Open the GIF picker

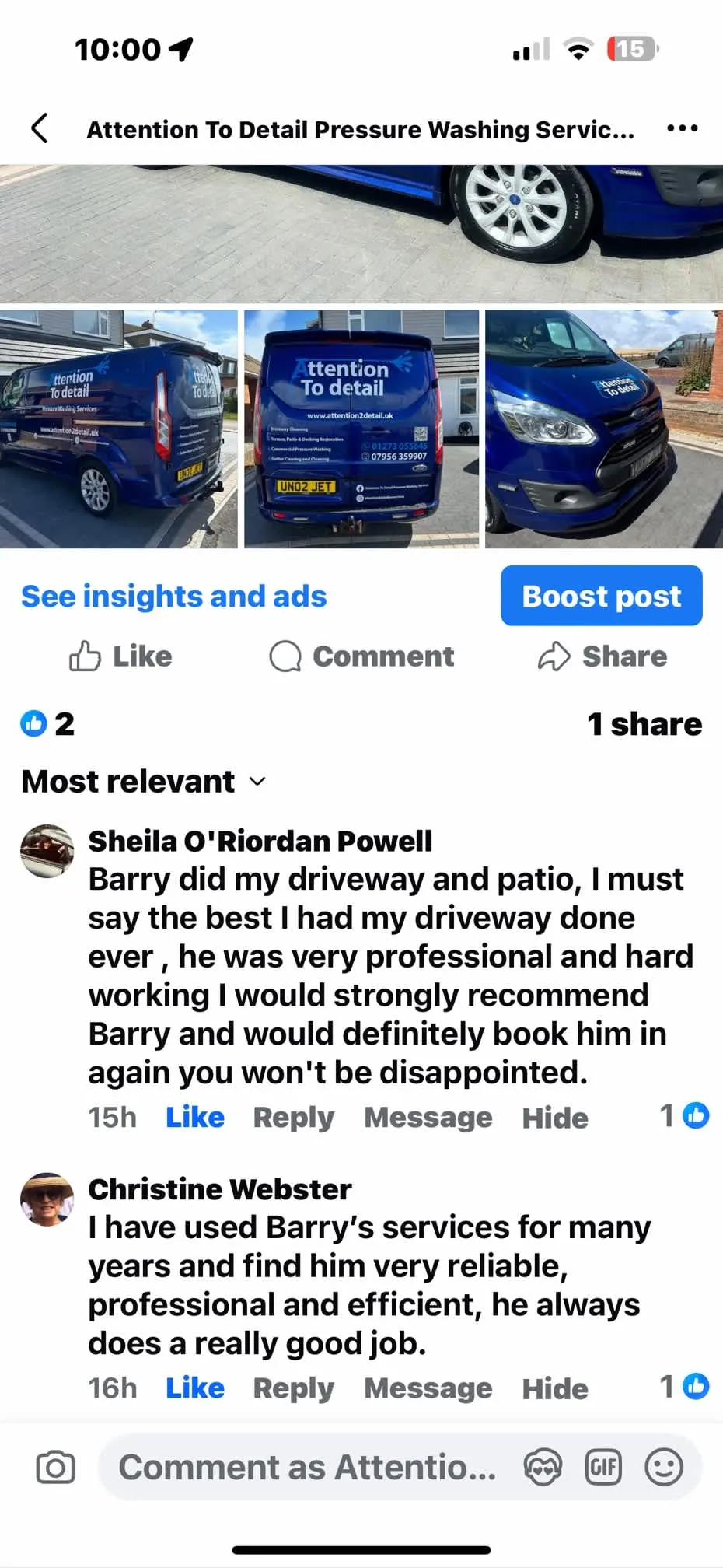coord(603,1468)
